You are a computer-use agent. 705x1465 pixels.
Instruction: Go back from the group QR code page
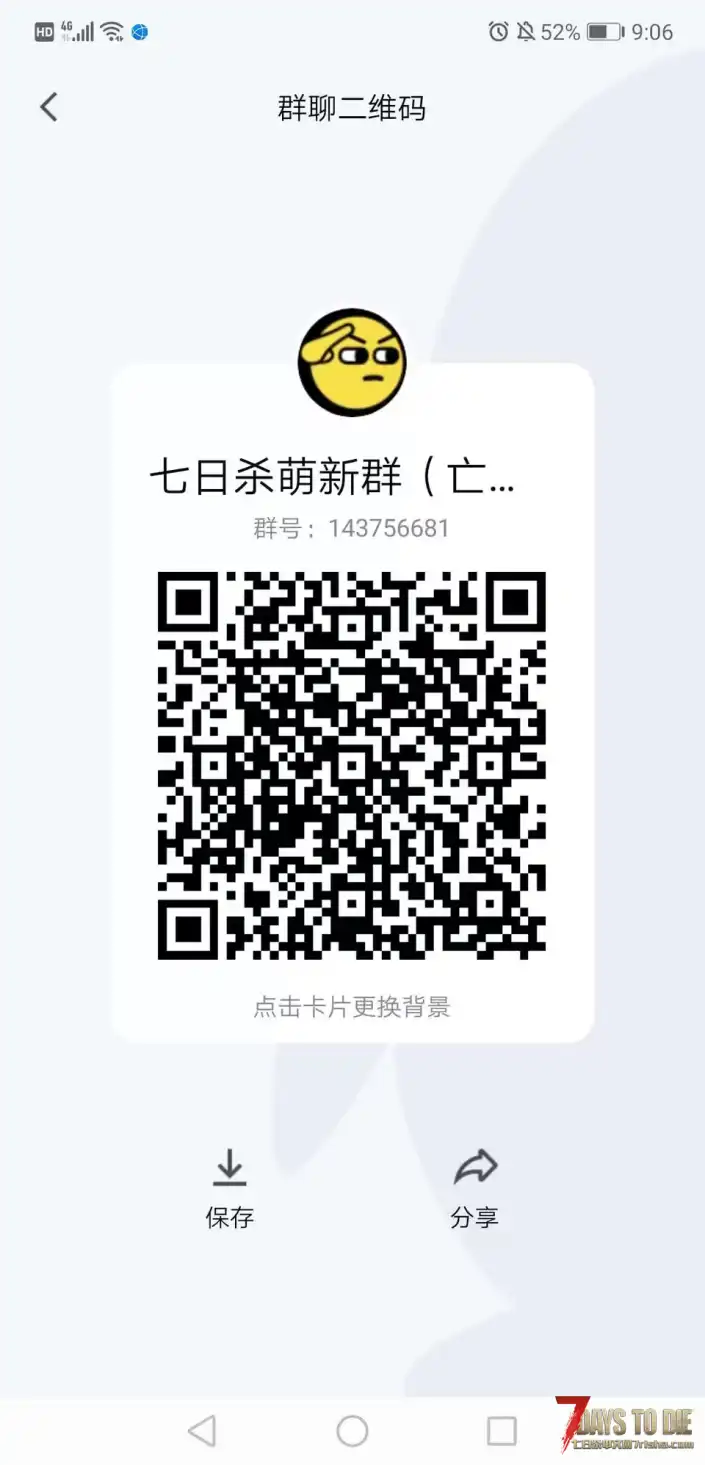pyautogui.click(x=49, y=107)
